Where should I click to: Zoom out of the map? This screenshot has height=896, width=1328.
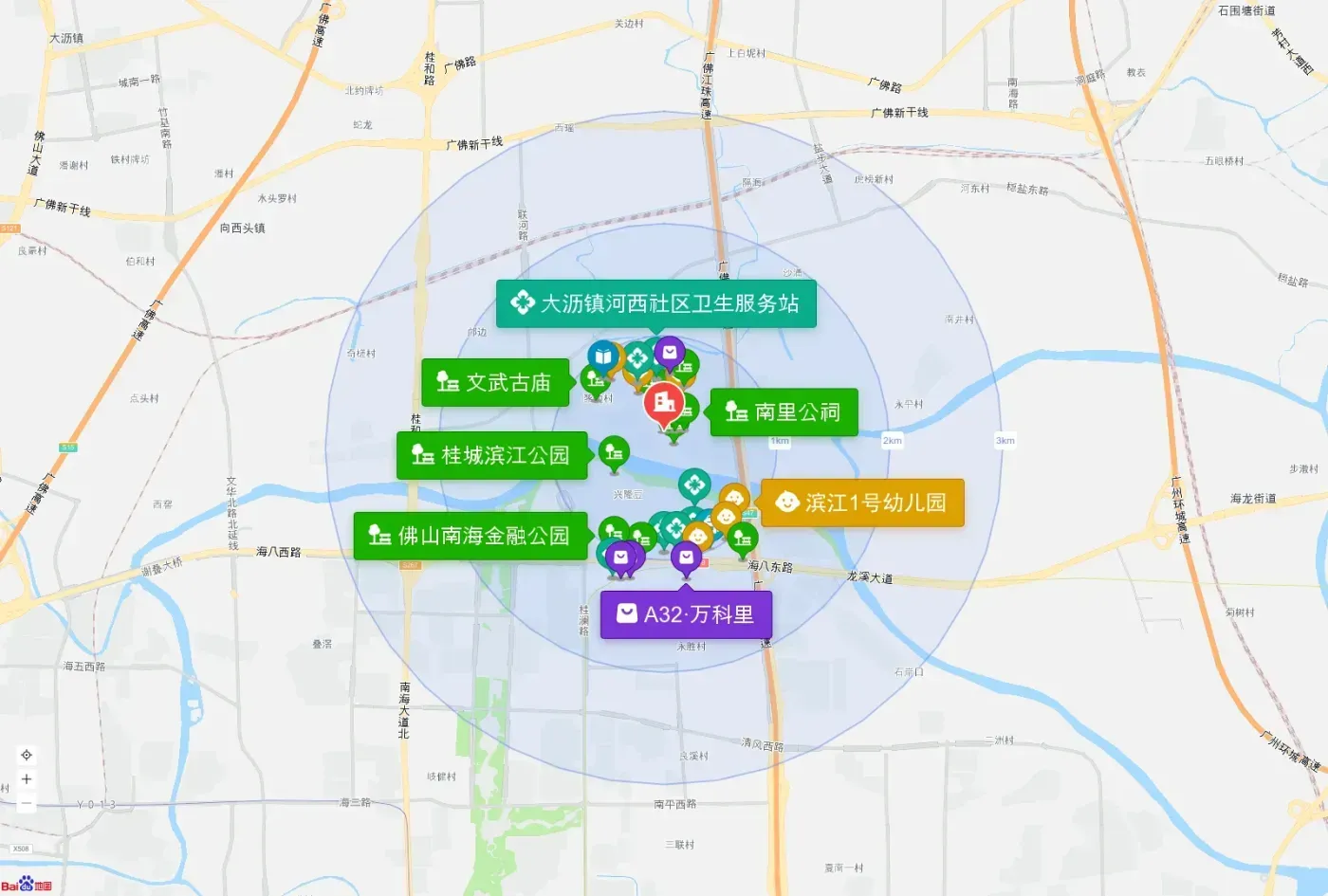click(x=27, y=803)
